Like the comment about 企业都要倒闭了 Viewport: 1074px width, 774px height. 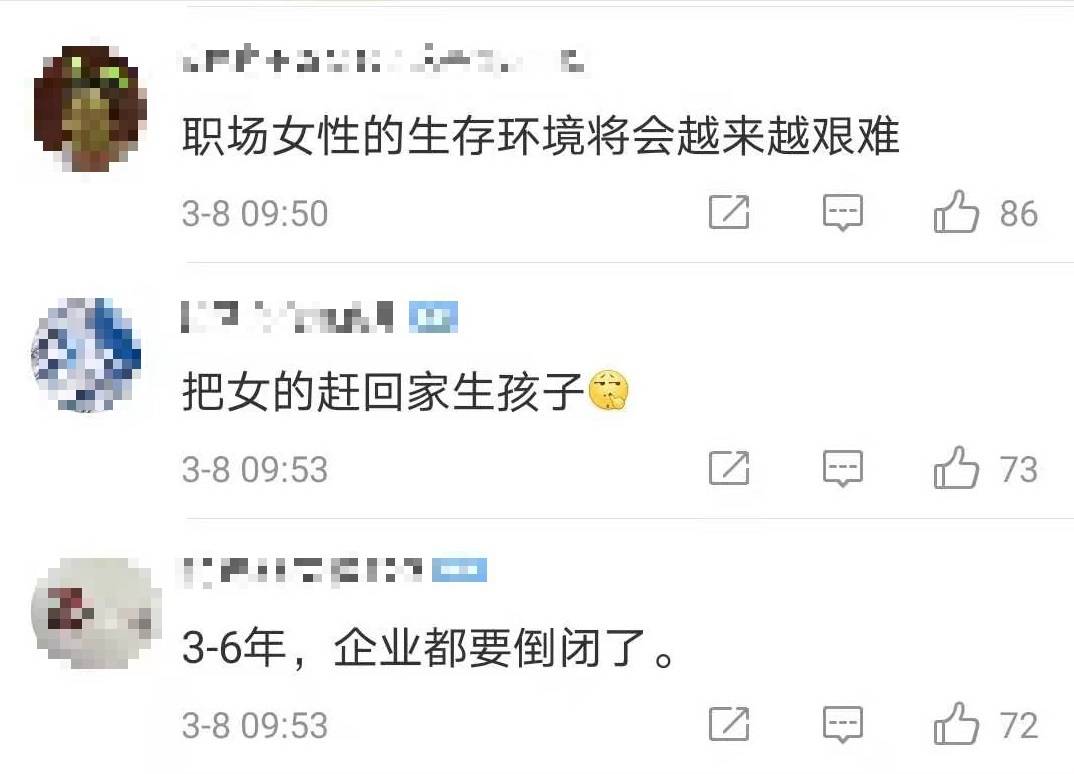coord(956,724)
